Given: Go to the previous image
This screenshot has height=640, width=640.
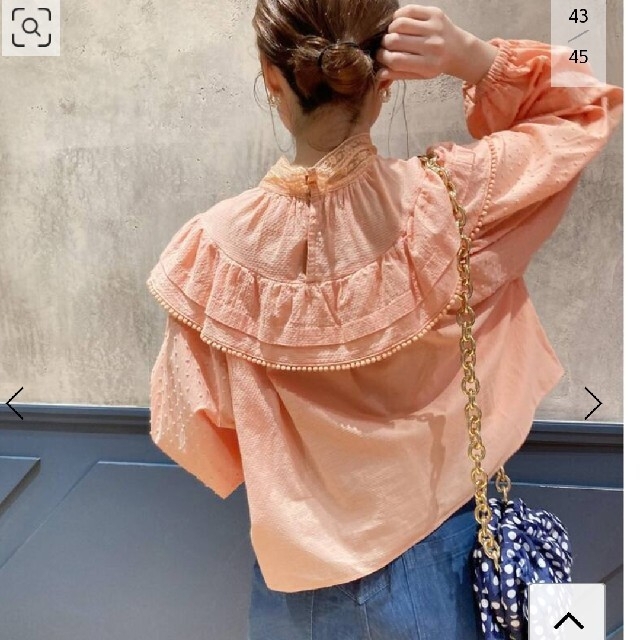Looking at the screenshot, I should (14, 403).
